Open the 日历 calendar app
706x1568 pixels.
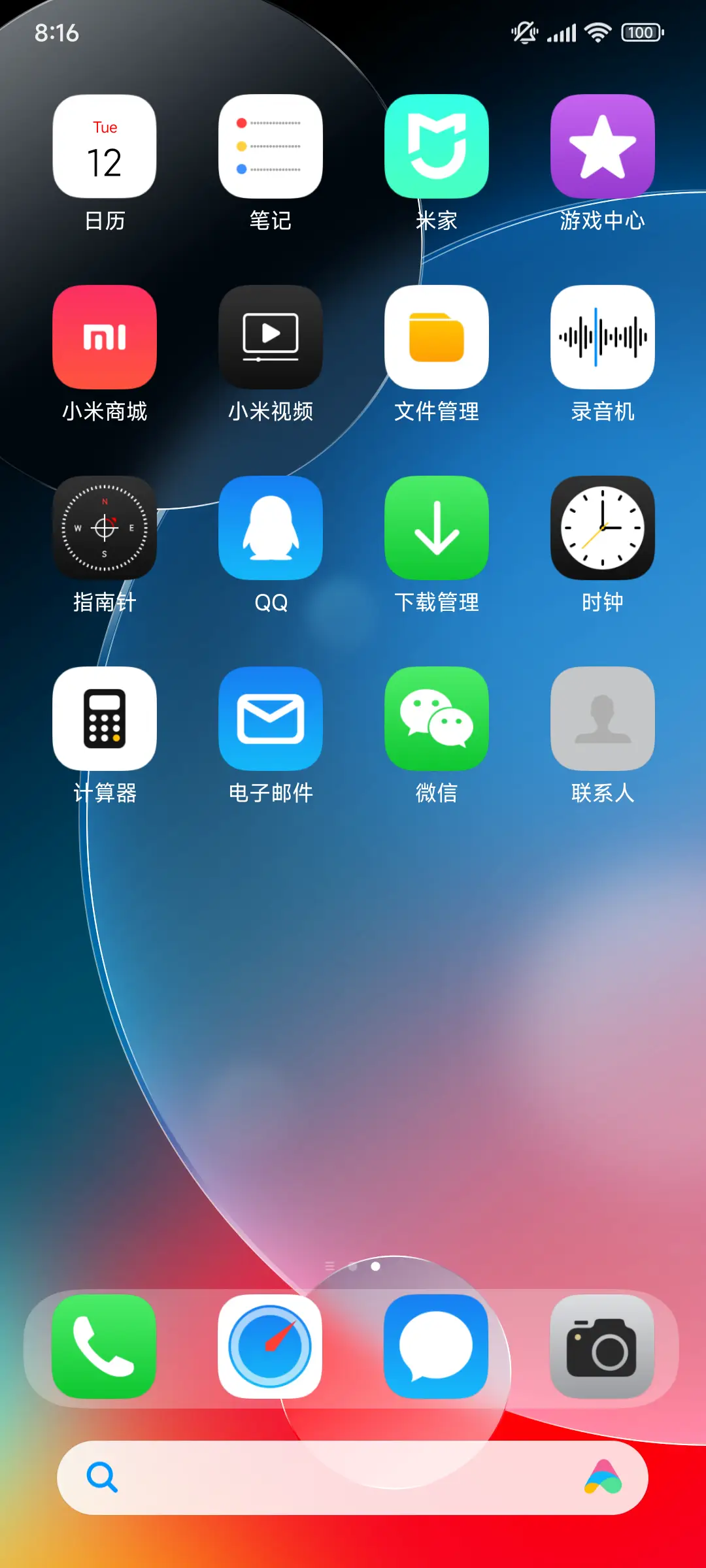(105, 147)
